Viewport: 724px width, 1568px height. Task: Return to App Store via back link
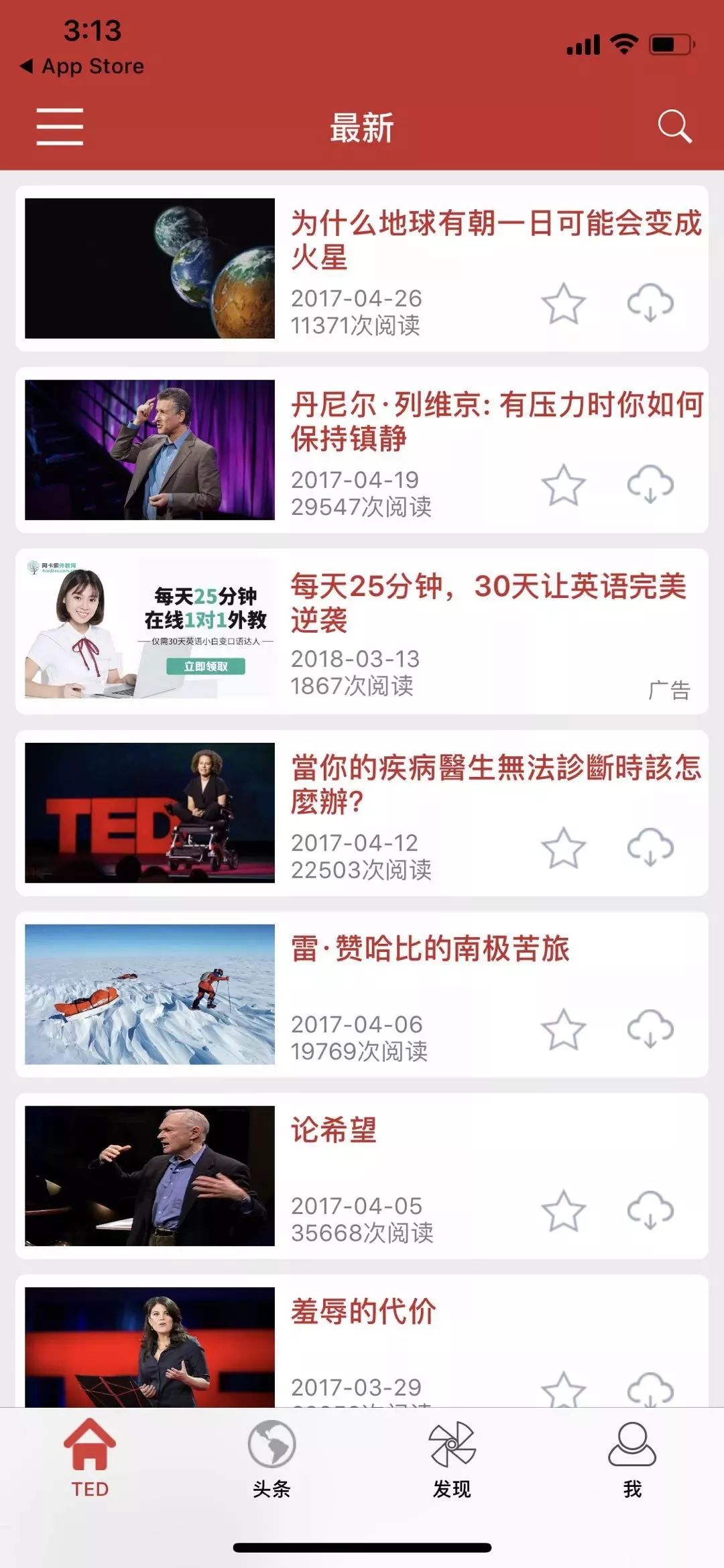(x=82, y=66)
